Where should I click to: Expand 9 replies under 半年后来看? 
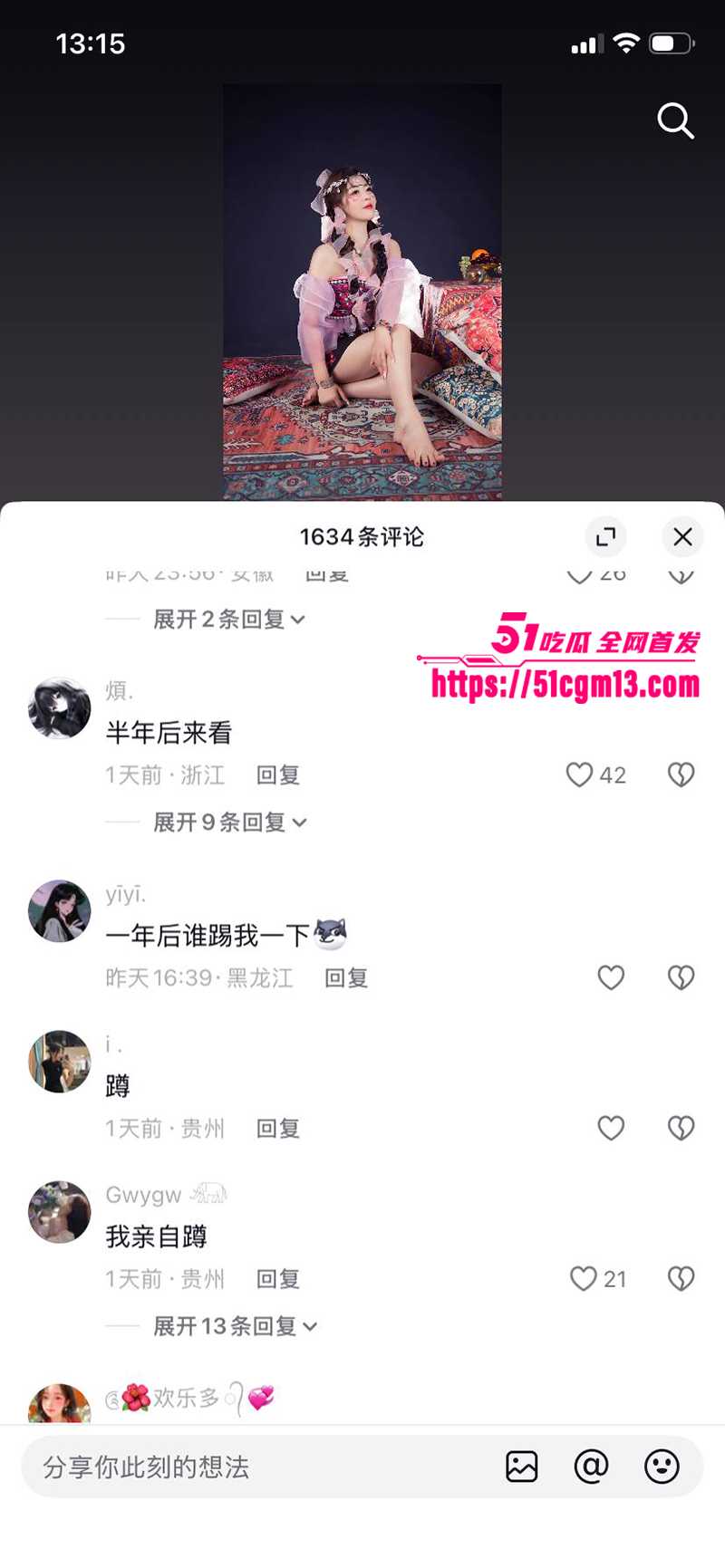coord(227,822)
